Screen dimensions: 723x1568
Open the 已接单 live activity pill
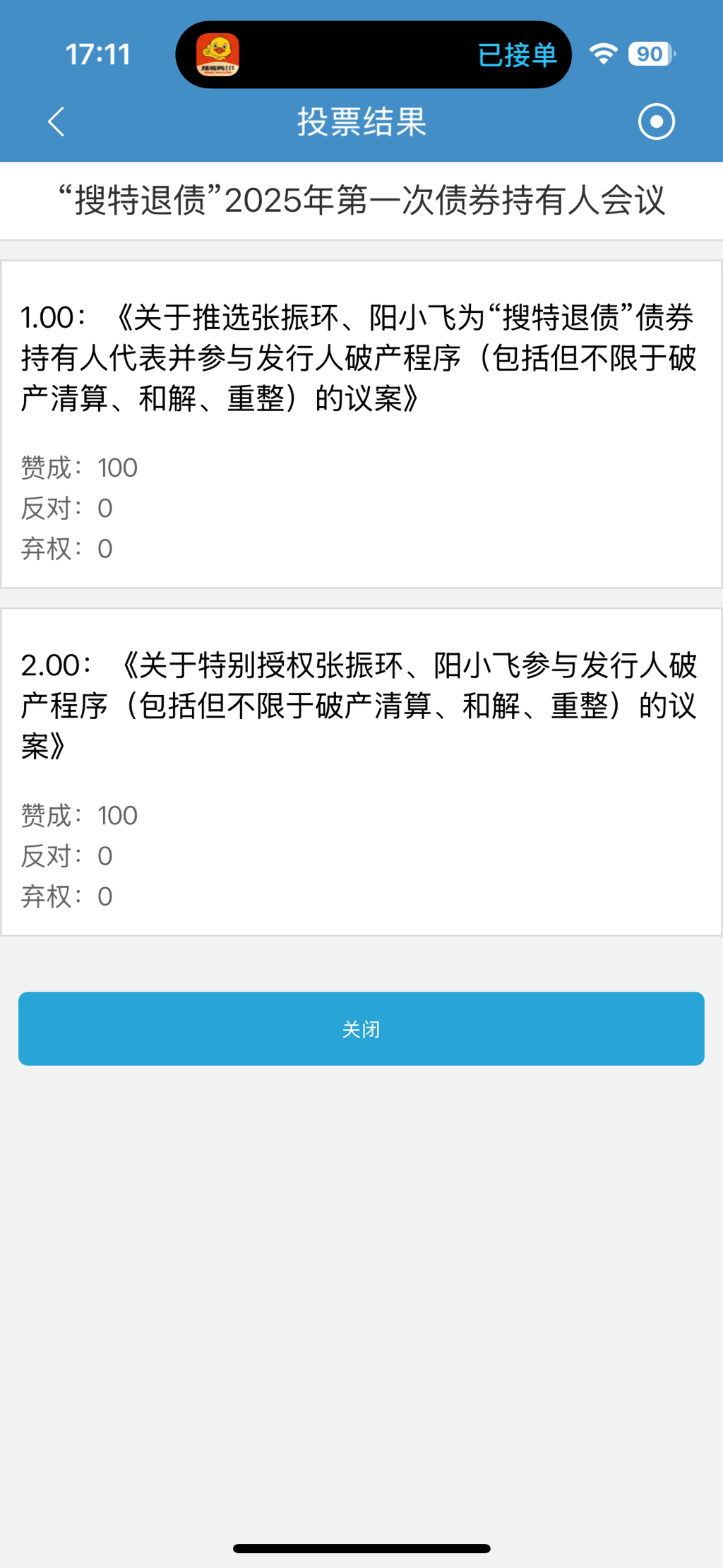point(374,54)
